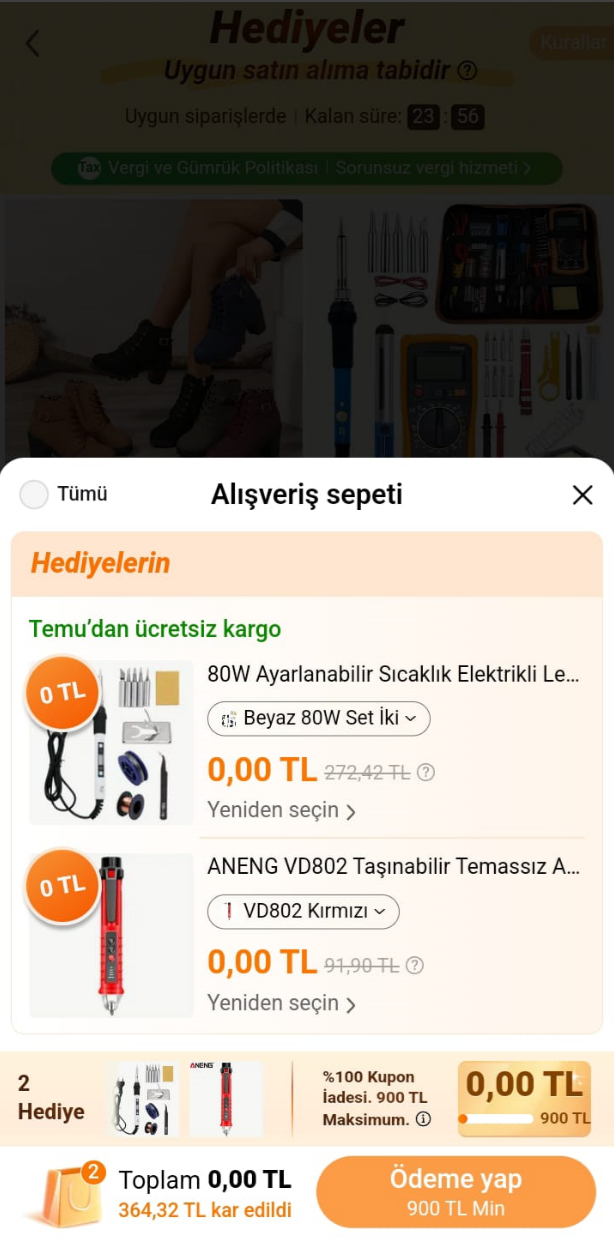Open the info icon beside 900 TL Maksimum

tap(423, 1119)
